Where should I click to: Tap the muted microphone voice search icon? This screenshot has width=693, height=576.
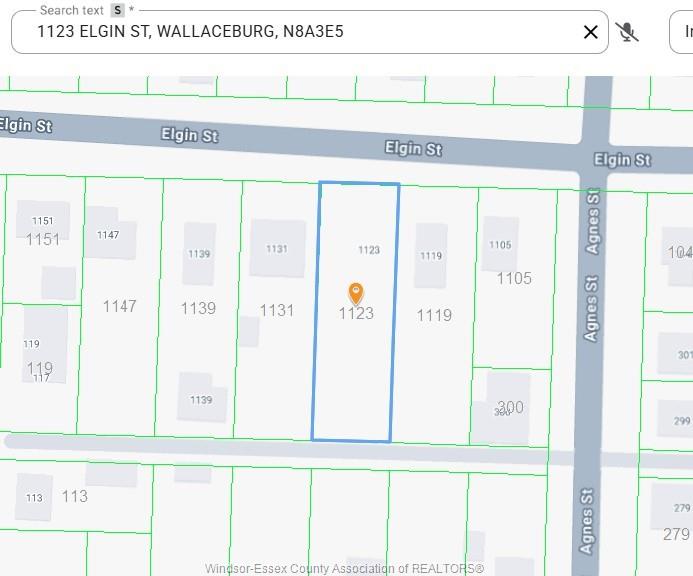(627, 32)
